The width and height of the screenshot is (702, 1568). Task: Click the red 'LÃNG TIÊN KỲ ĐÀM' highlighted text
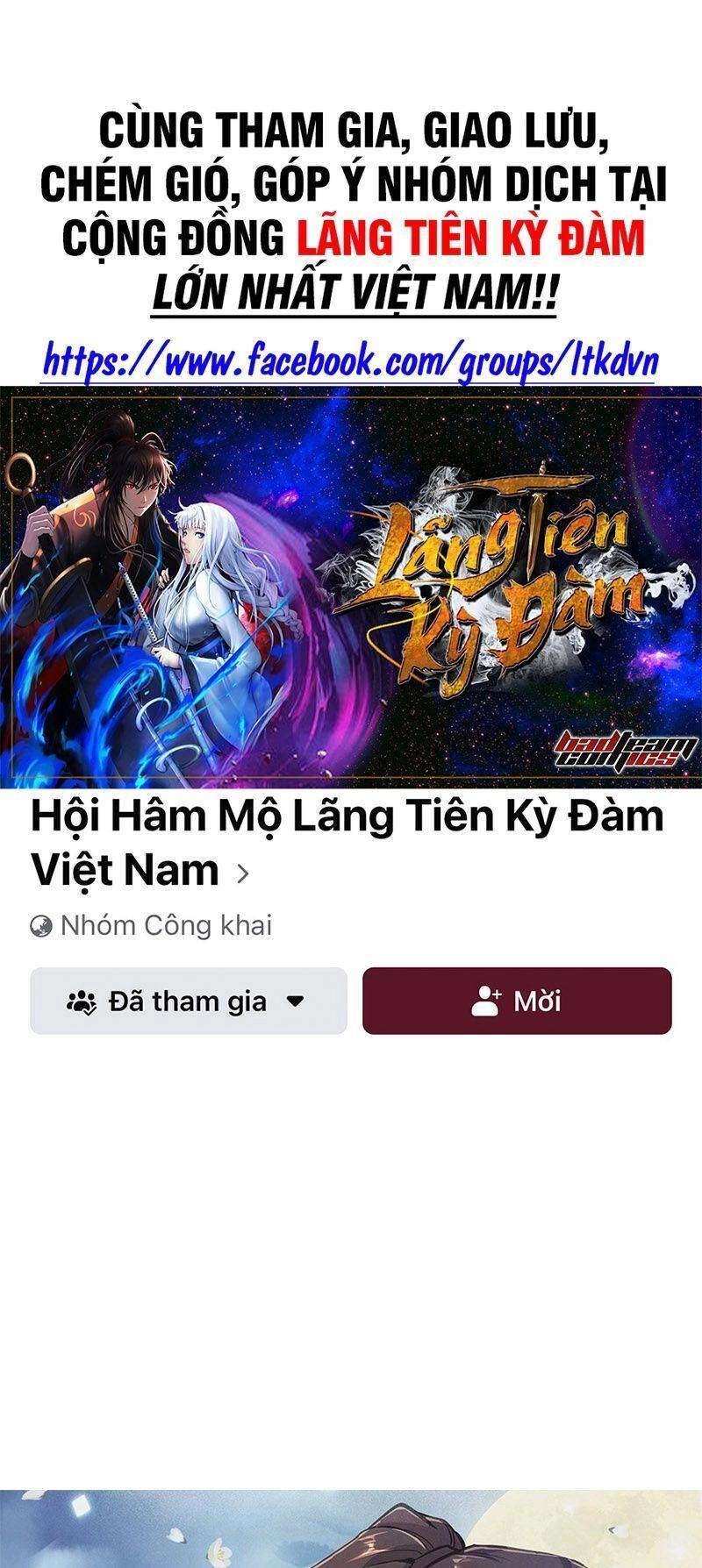coord(487,236)
